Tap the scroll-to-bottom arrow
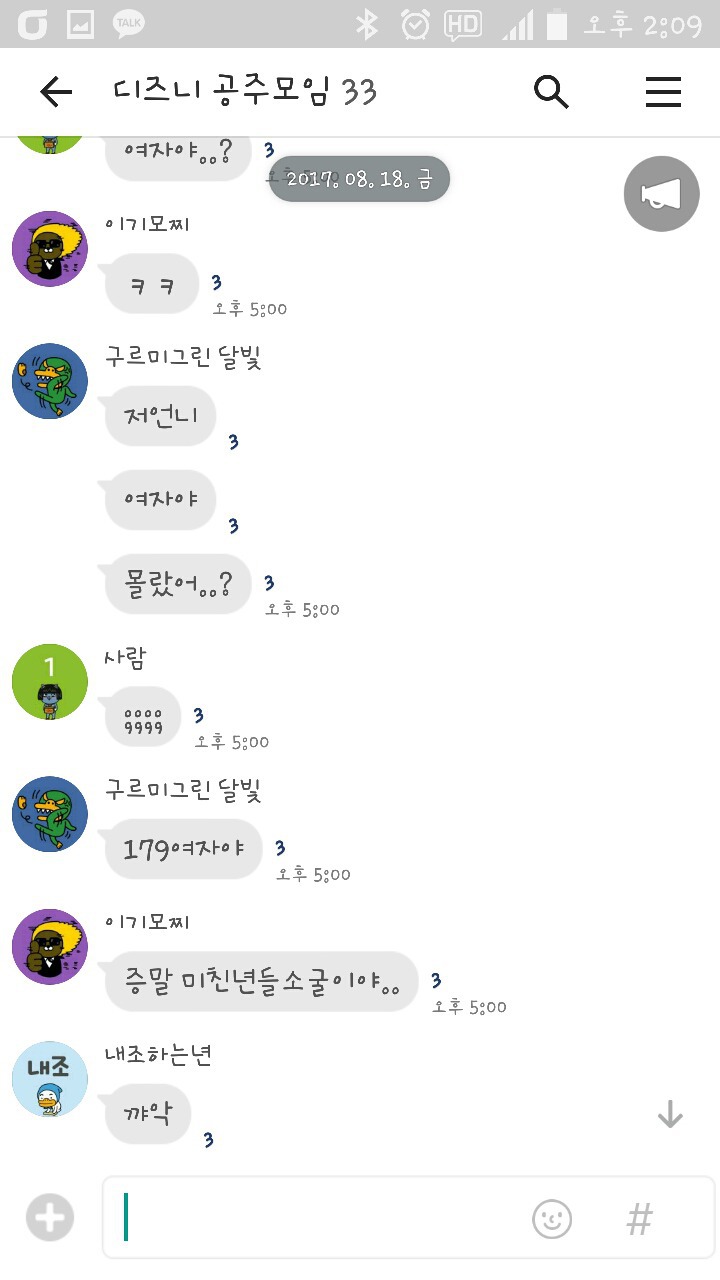This screenshot has width=720, height=1280. tap(669, 1113)
